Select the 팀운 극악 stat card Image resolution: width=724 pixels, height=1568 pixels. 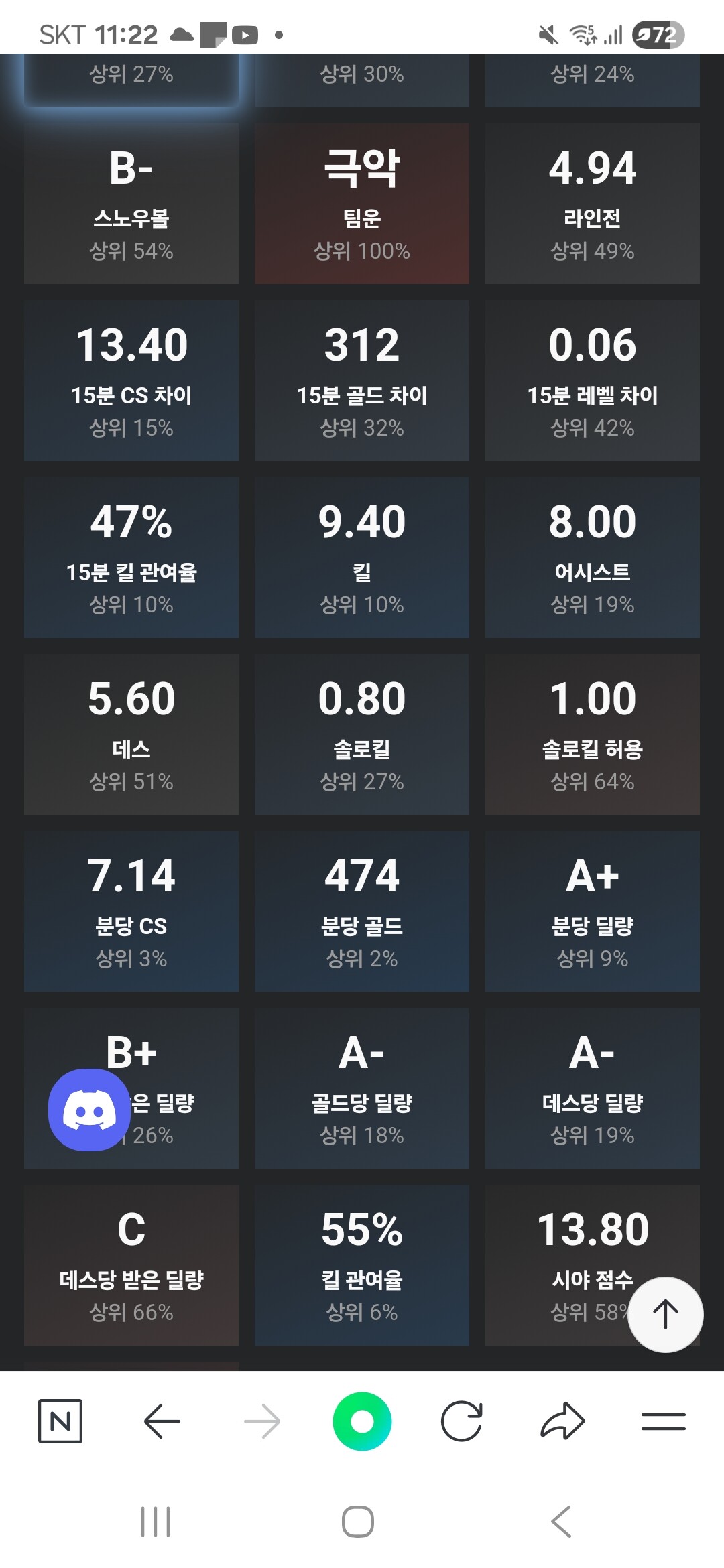[362, 204]
